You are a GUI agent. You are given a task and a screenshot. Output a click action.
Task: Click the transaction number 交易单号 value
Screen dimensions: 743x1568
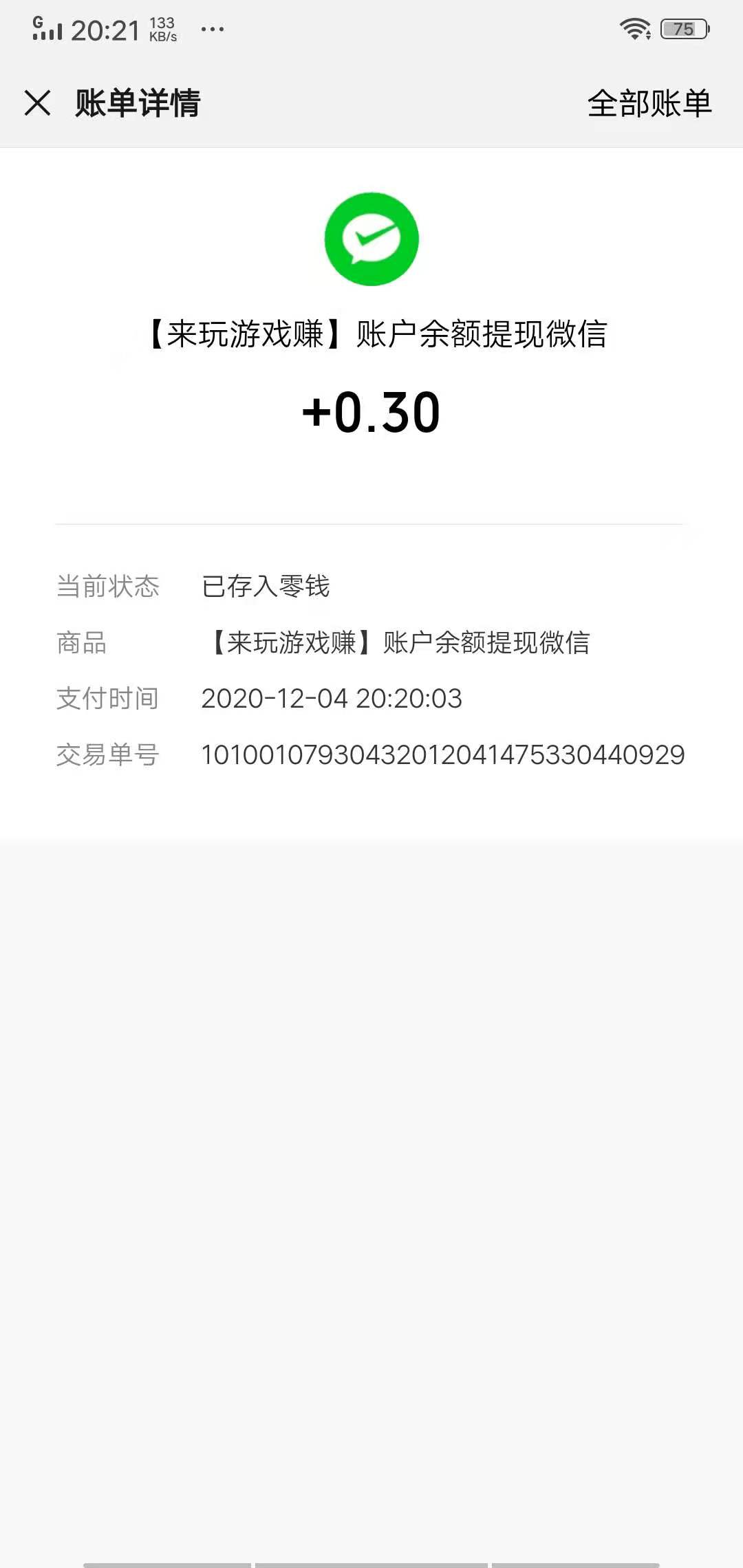point(442,754)
